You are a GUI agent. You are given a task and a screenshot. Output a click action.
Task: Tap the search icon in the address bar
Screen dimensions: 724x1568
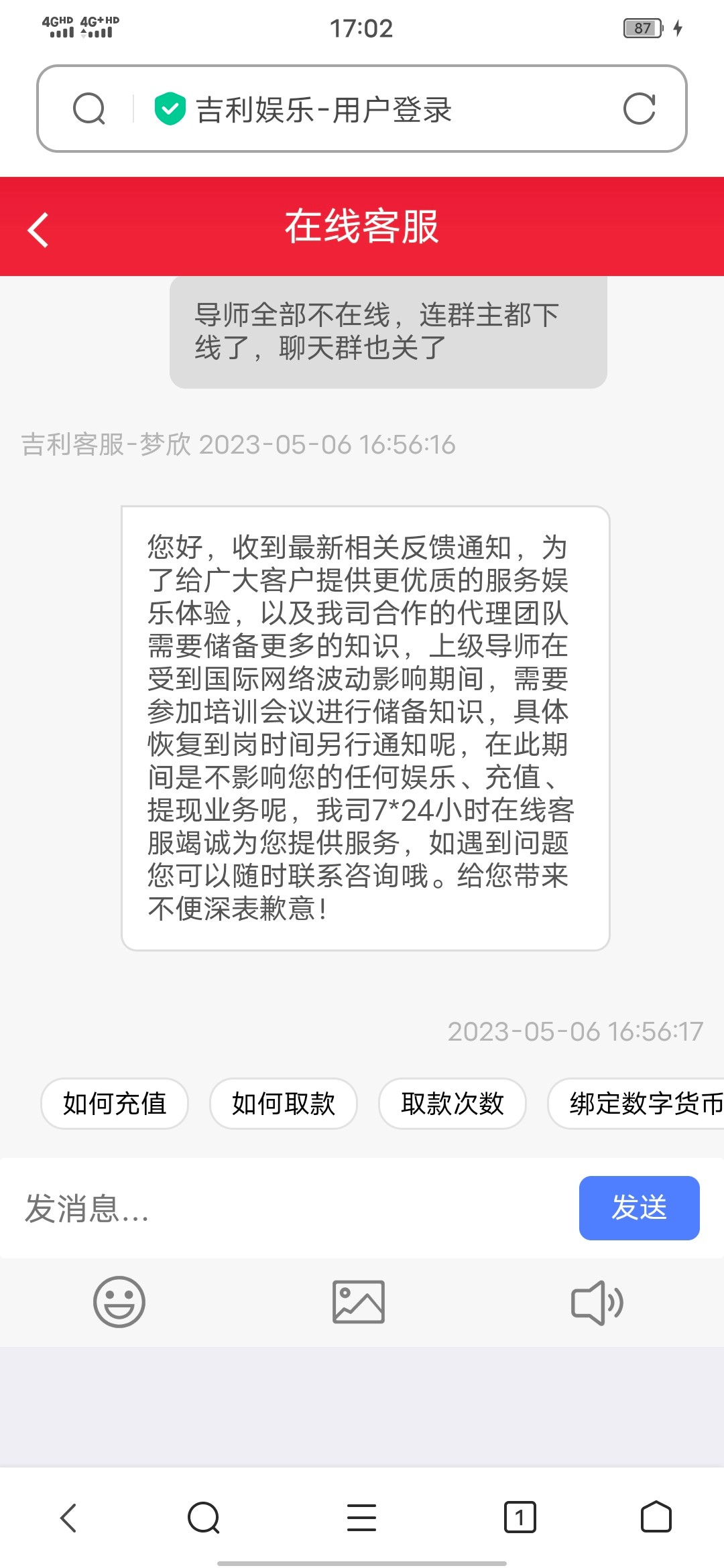(x=89, y=109)
